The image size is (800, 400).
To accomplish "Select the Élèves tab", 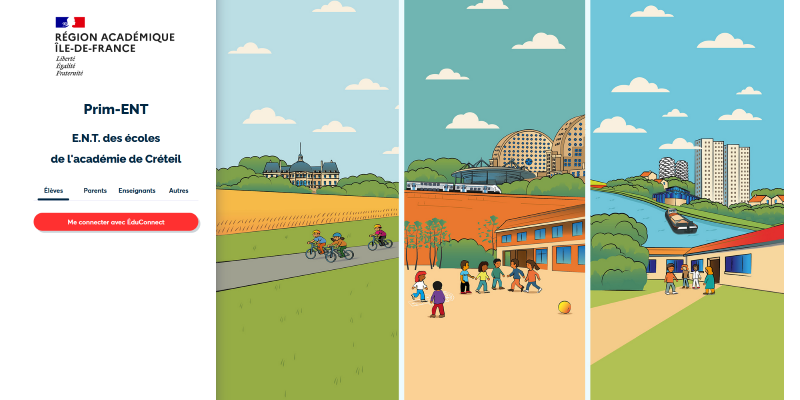I will (x=53, y=190).
